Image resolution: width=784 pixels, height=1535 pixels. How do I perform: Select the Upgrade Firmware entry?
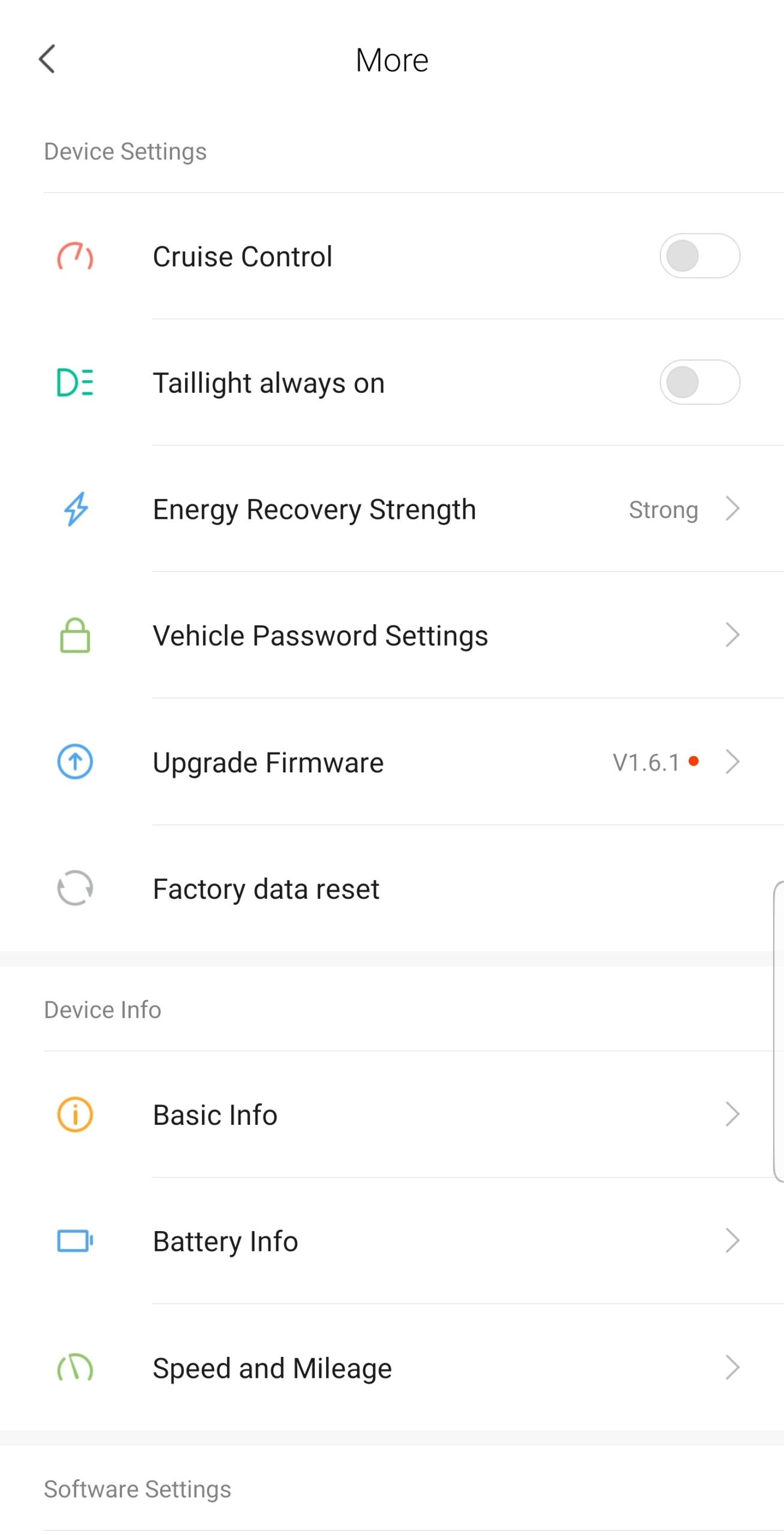pyautogui.click(x=269, y=762)
